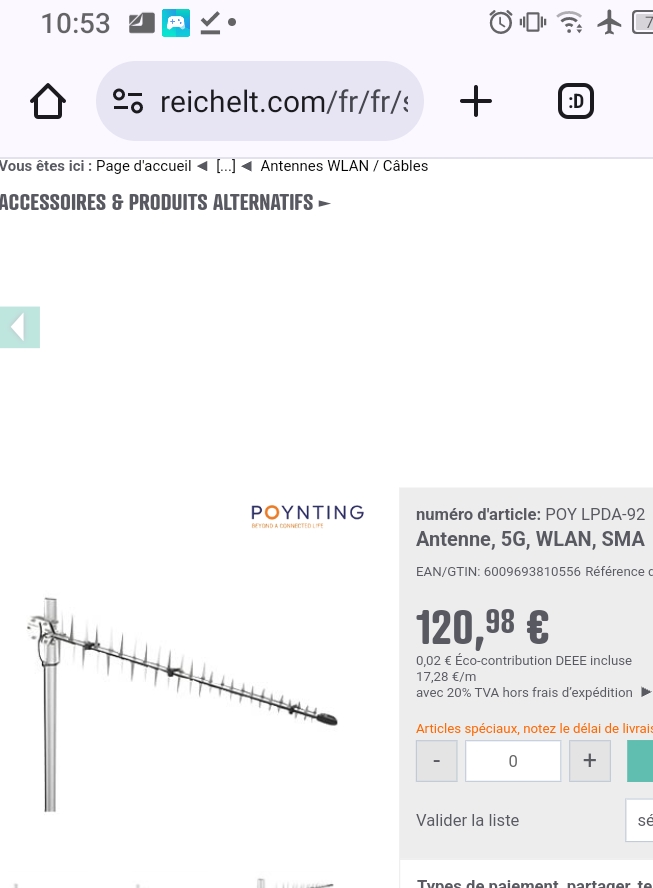Open a new browser tab
Image resolution: width=653 pixels, height=888 pixels.
tap(476, 101)
